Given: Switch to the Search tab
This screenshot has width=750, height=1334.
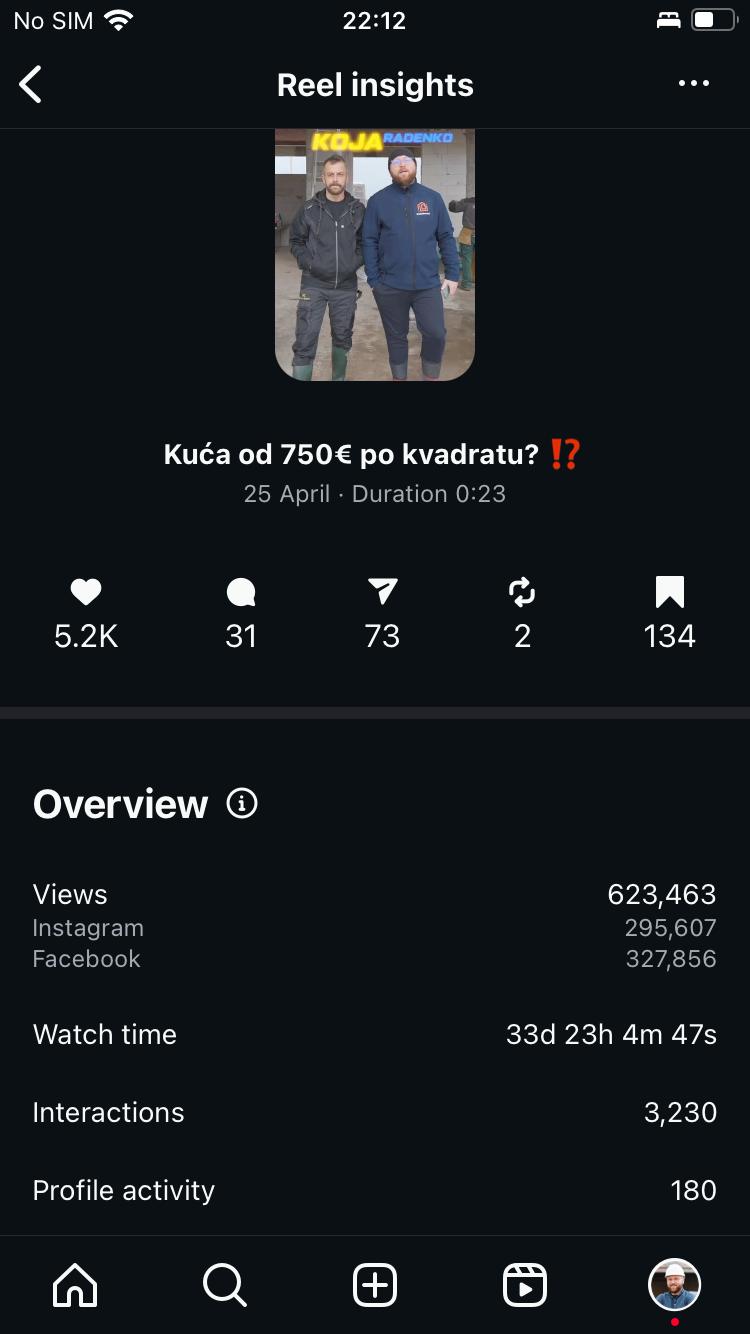Looking at the screenshot, I should tap(225, 1285).
